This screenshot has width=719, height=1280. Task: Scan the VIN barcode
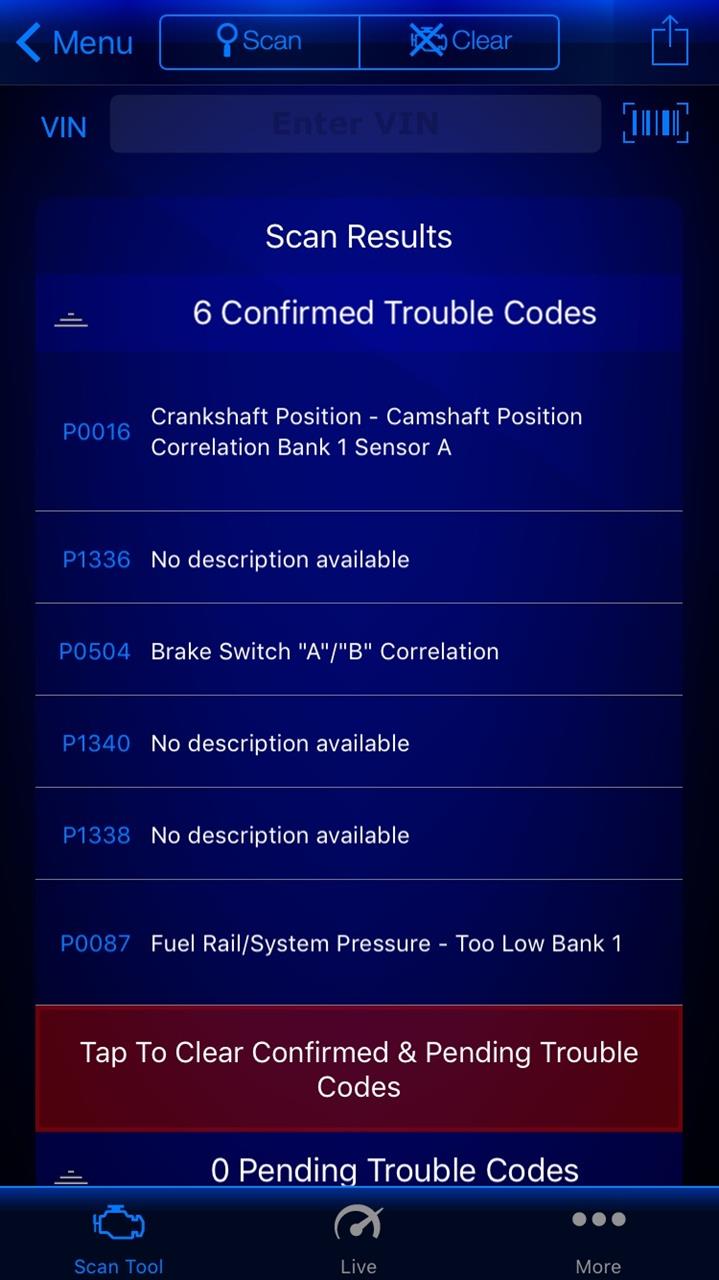point(655,124)
